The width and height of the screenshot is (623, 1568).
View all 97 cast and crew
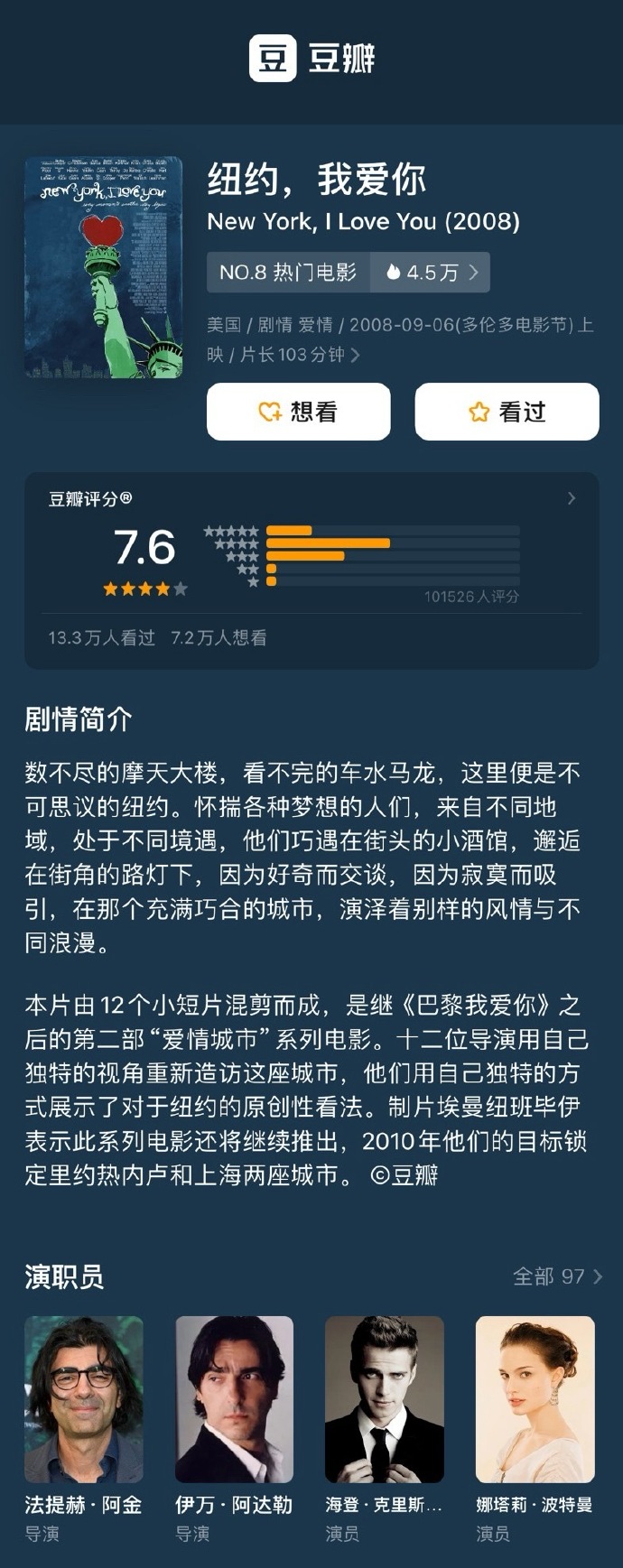(x=557, y=1276)
